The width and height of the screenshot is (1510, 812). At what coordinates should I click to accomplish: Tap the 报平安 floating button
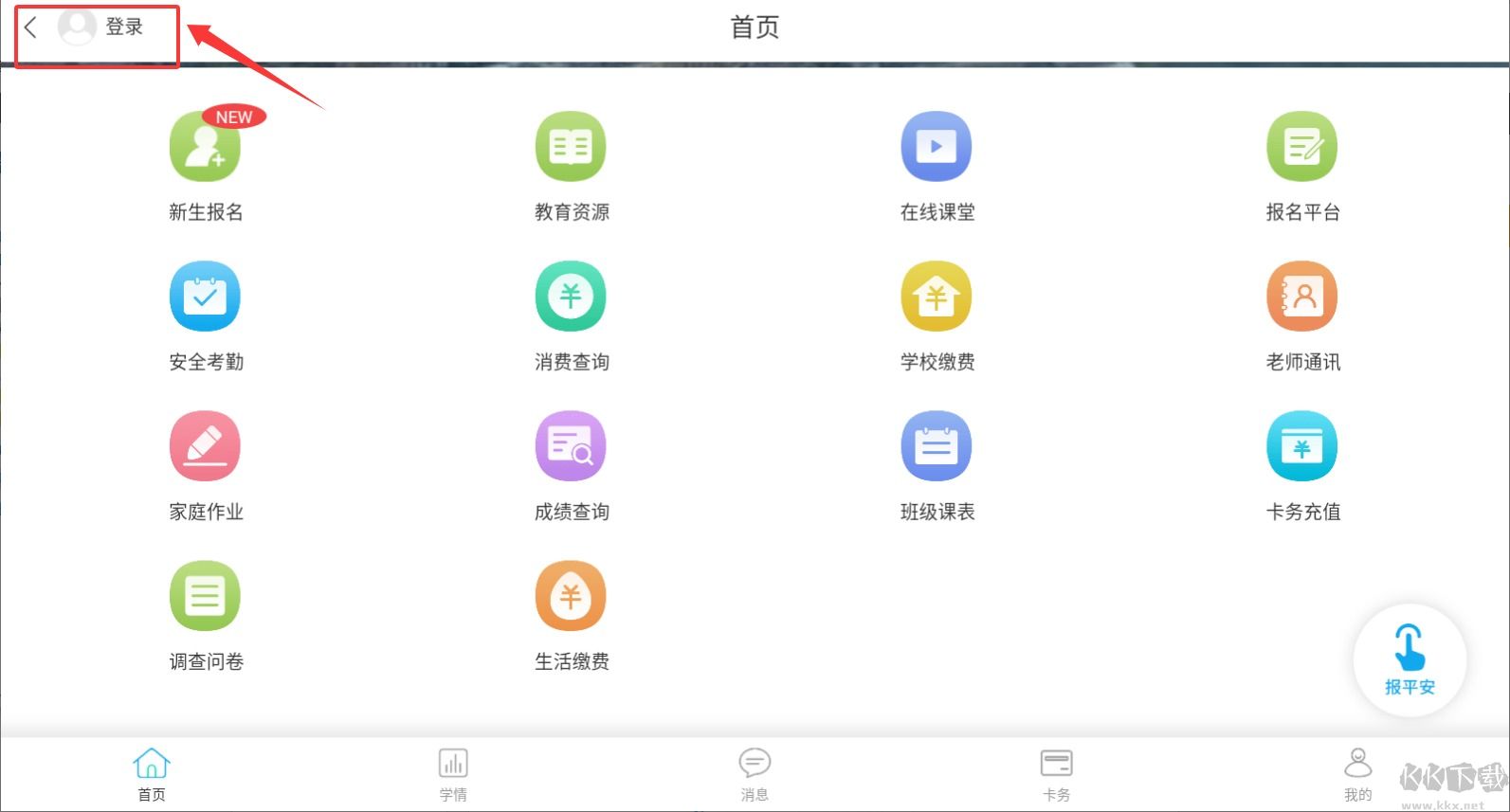(1410, 660)
